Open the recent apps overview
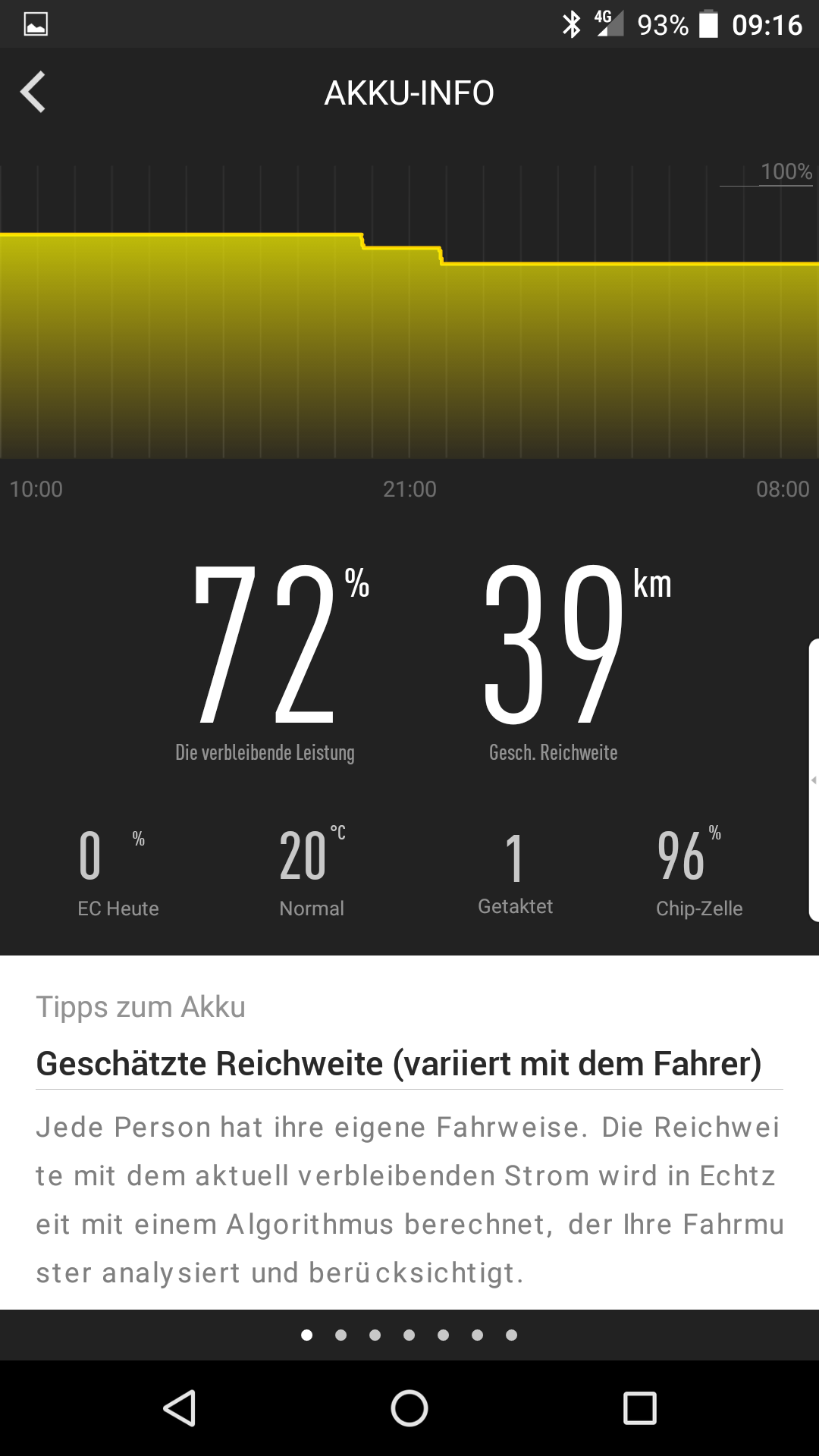This screenshot has height=1456, width=819. pos(639,1409)
